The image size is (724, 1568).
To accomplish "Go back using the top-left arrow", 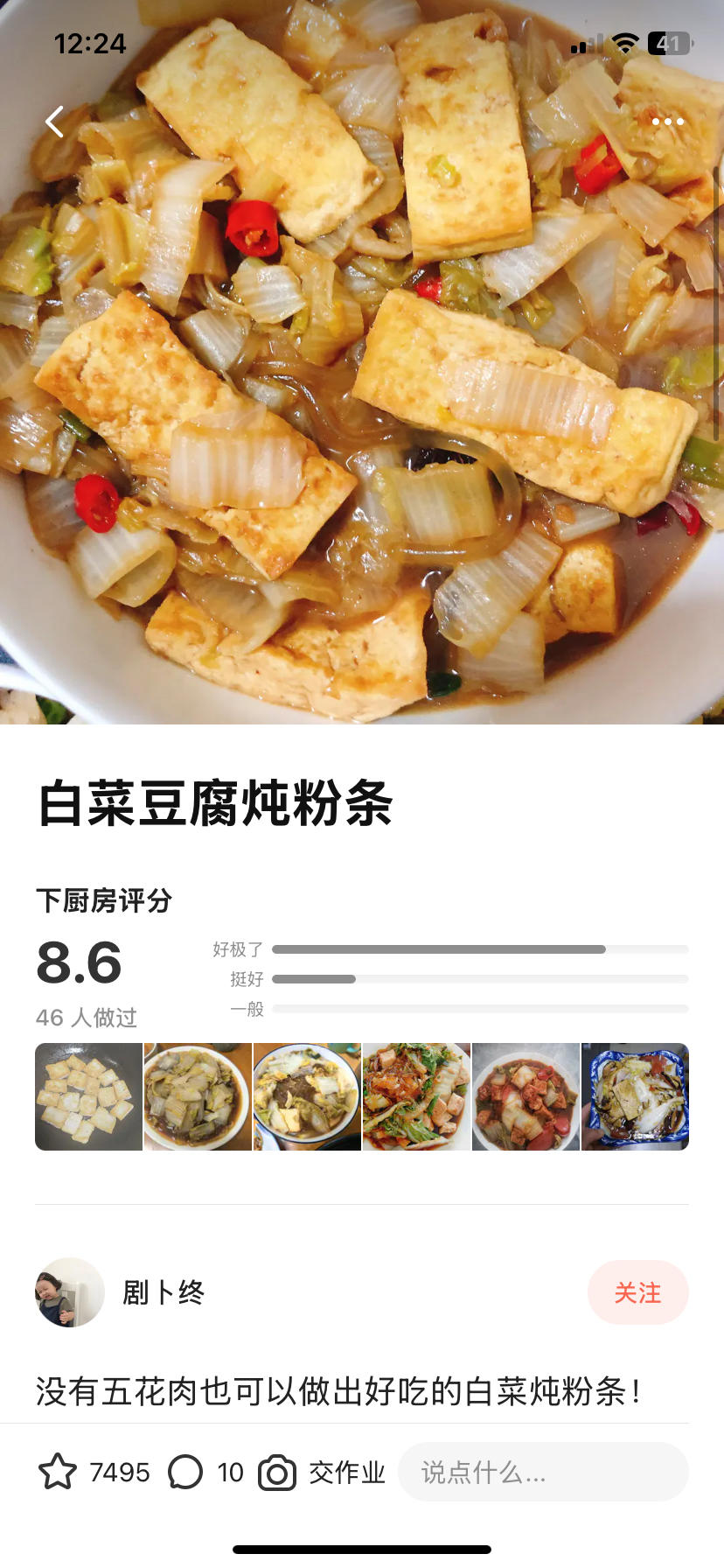I will pyautogui.click(x=55, y=122).
